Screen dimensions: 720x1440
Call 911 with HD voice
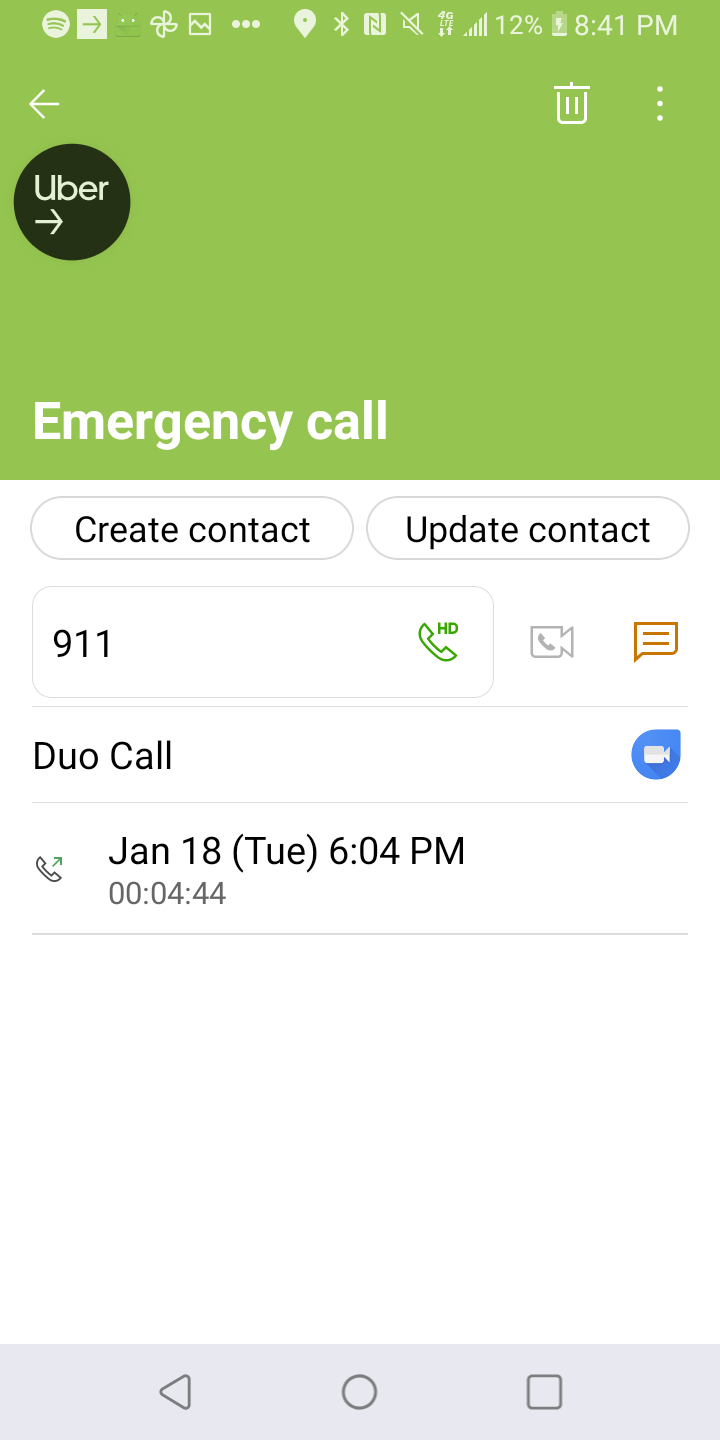pos(438,641)
